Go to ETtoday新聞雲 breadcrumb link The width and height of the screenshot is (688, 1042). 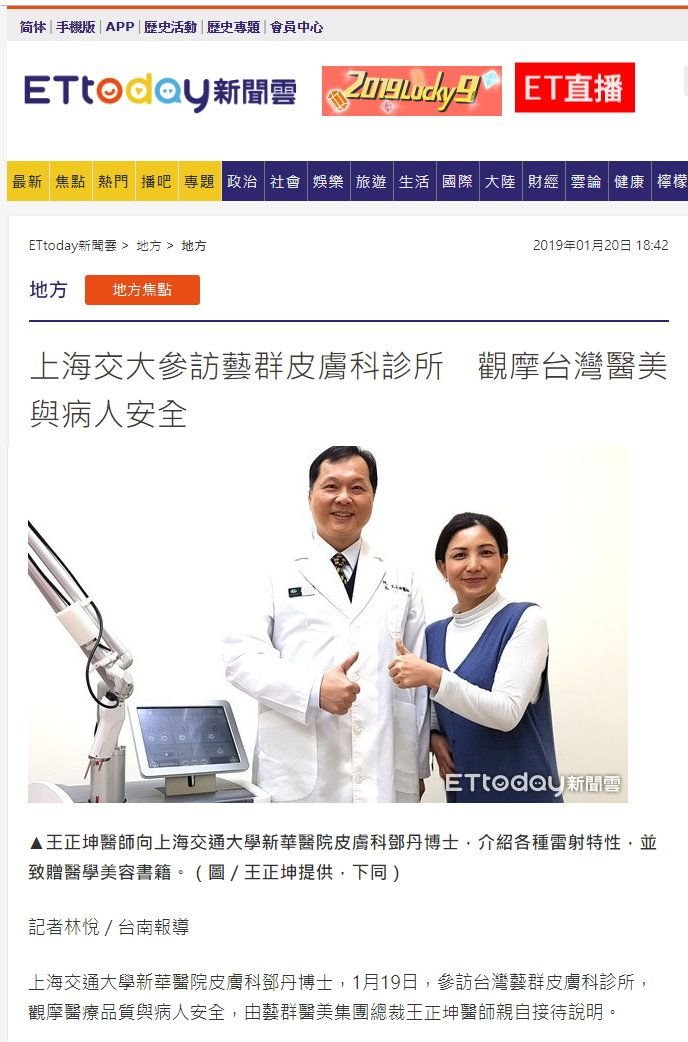tap(72, 245)
